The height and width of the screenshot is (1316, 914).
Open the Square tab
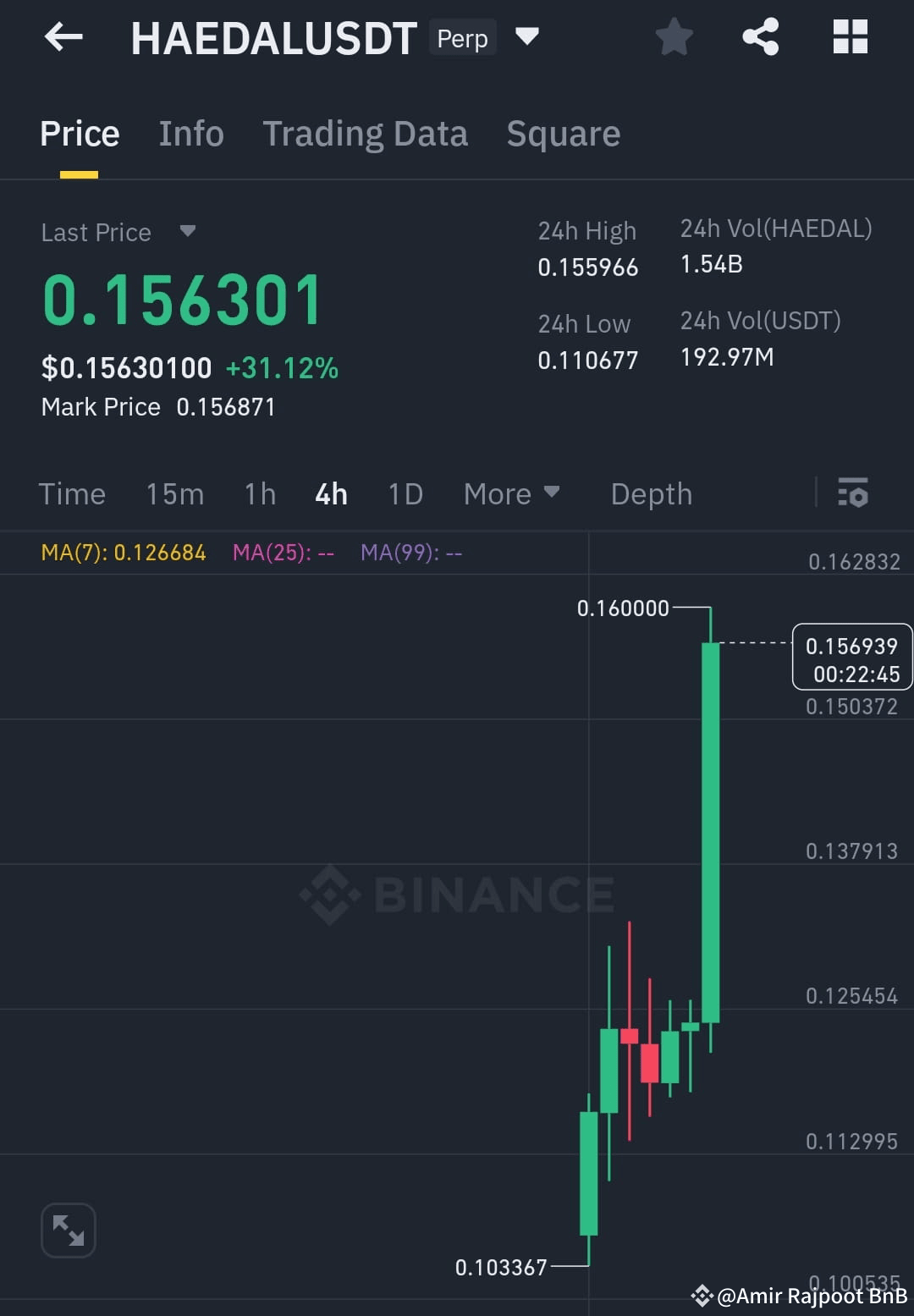(563, 134)
